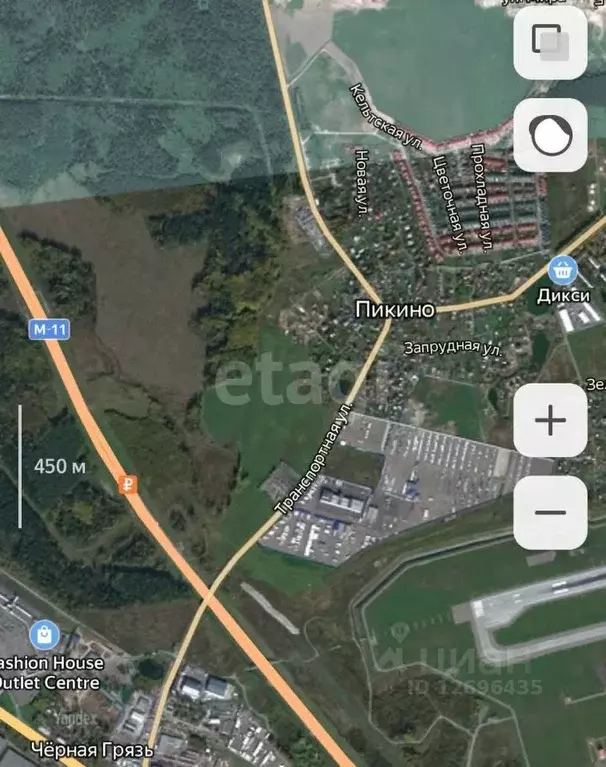Tap the round map mode button
The width and height of the screenshot is (606, 767).
pos(549,135)
